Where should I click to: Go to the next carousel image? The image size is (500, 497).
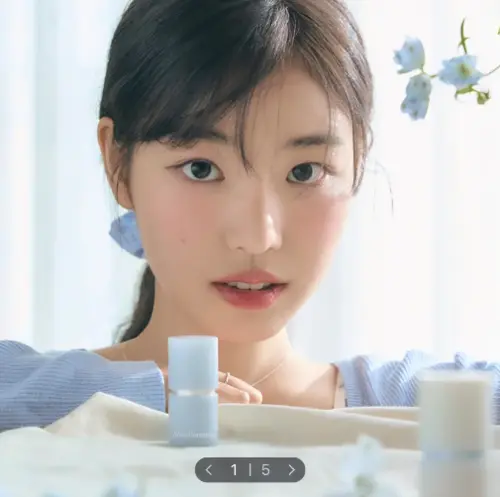click(292, 470)
